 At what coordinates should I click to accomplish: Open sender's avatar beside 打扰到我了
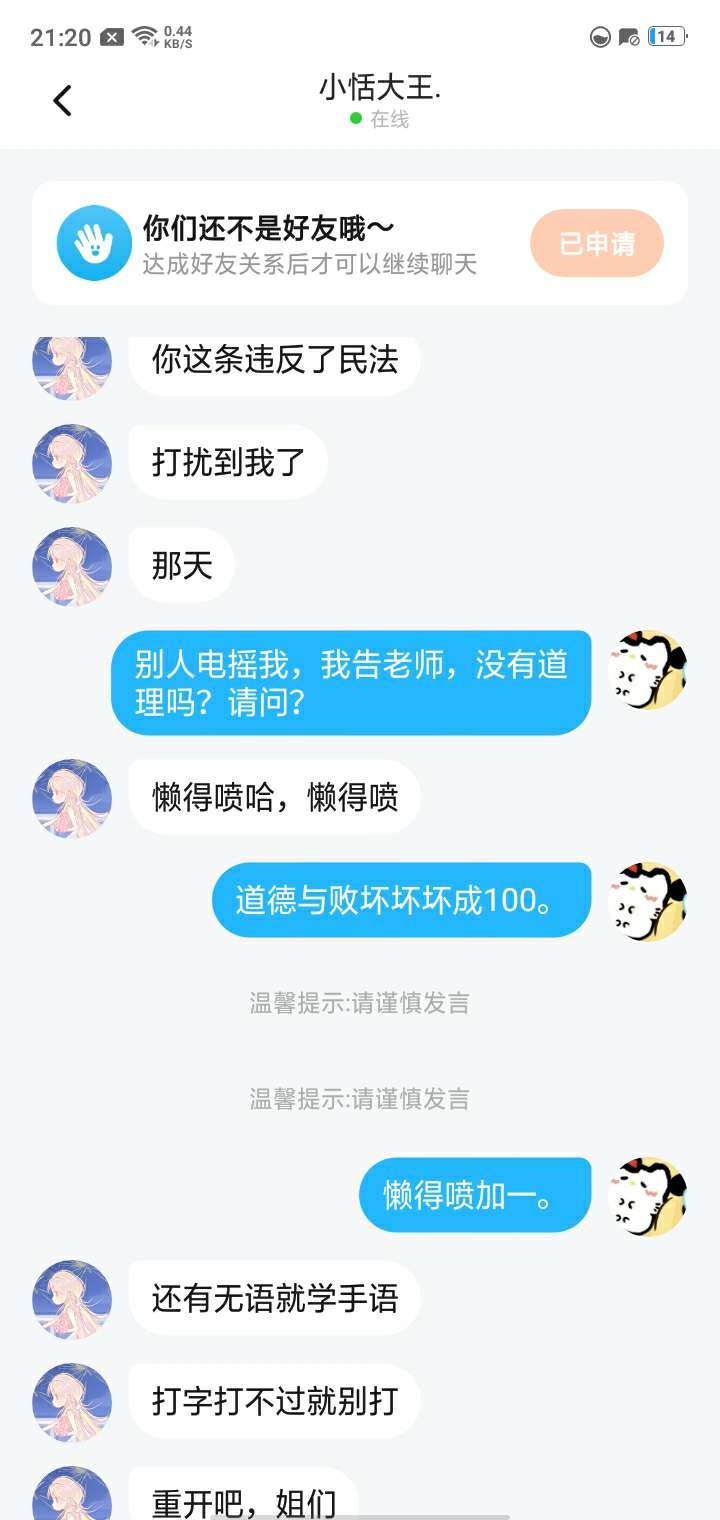point(72,463)
